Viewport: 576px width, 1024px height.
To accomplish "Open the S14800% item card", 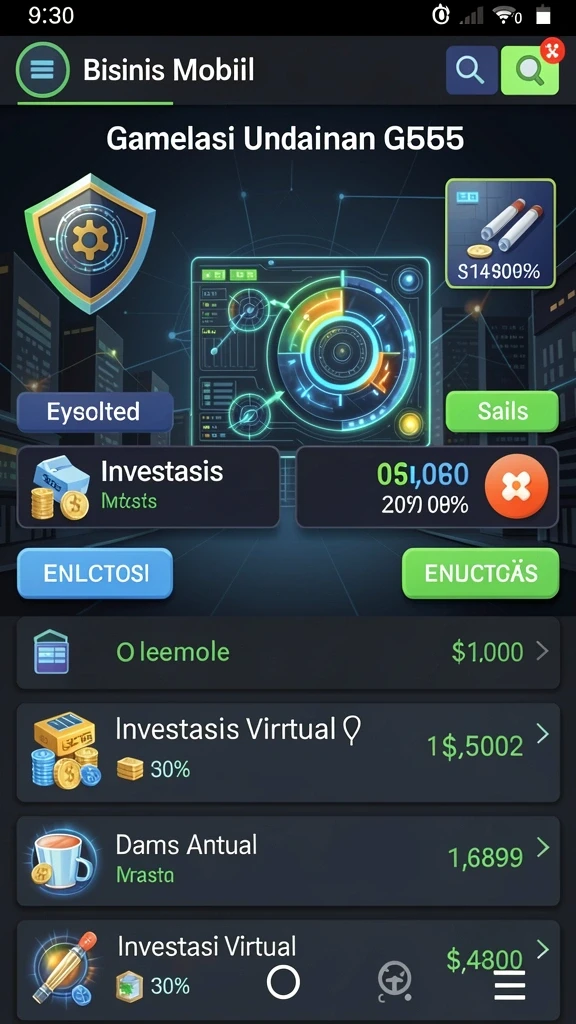I will (x=500, y=233).
